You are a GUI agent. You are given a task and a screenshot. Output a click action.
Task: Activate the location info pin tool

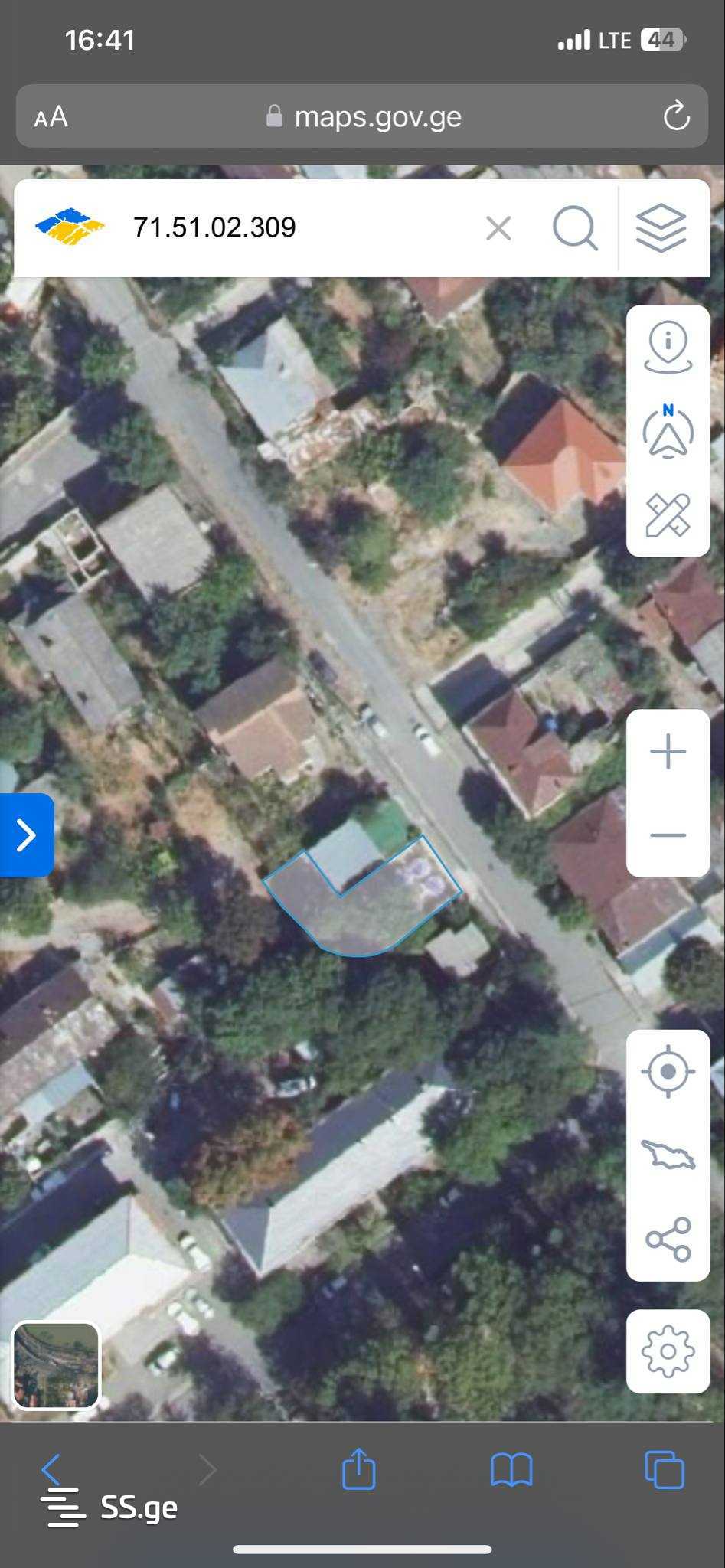pos(668,348)
